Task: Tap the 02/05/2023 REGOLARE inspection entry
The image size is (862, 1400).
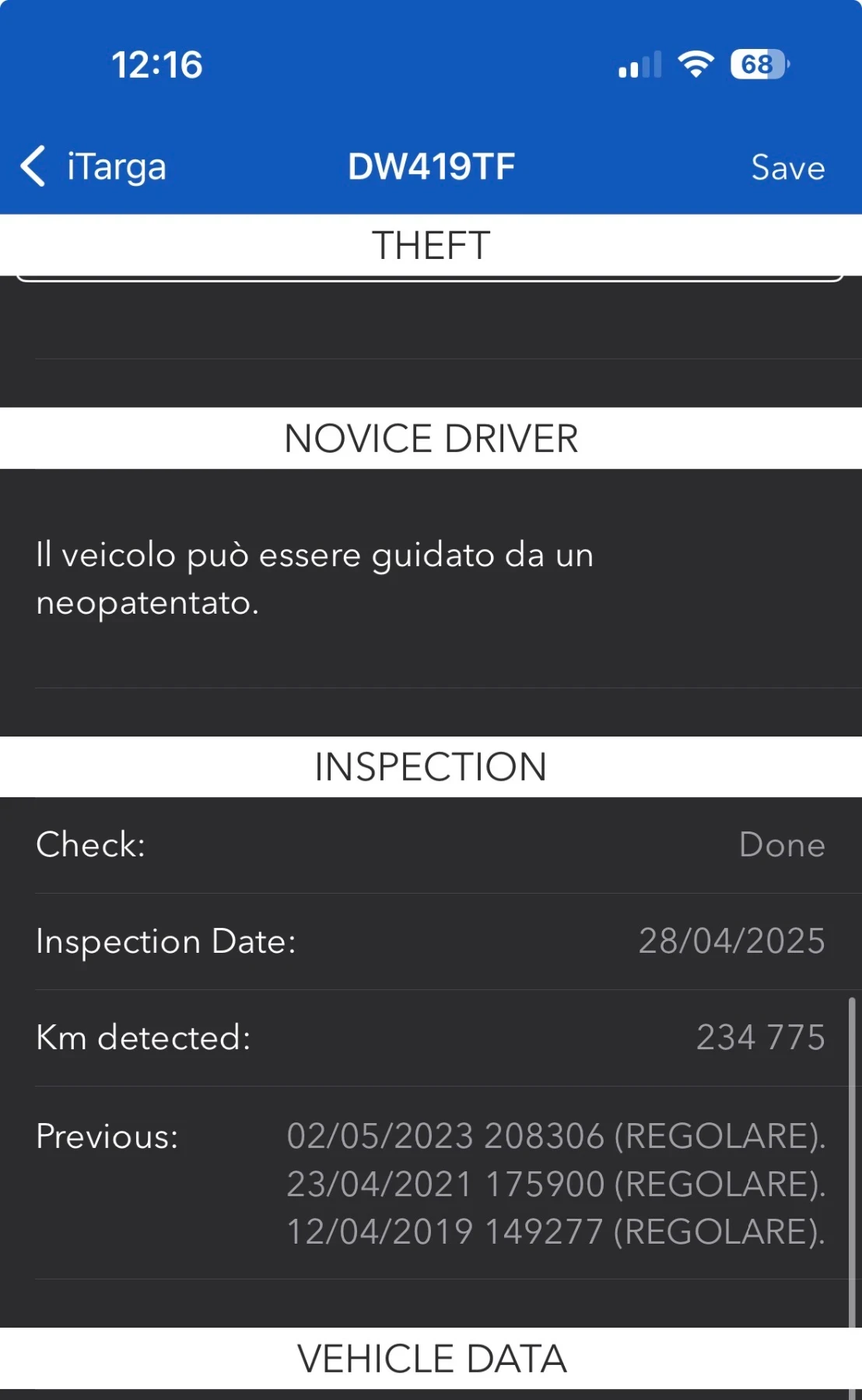Action: pyautogui.click(x=554, y=1136)
